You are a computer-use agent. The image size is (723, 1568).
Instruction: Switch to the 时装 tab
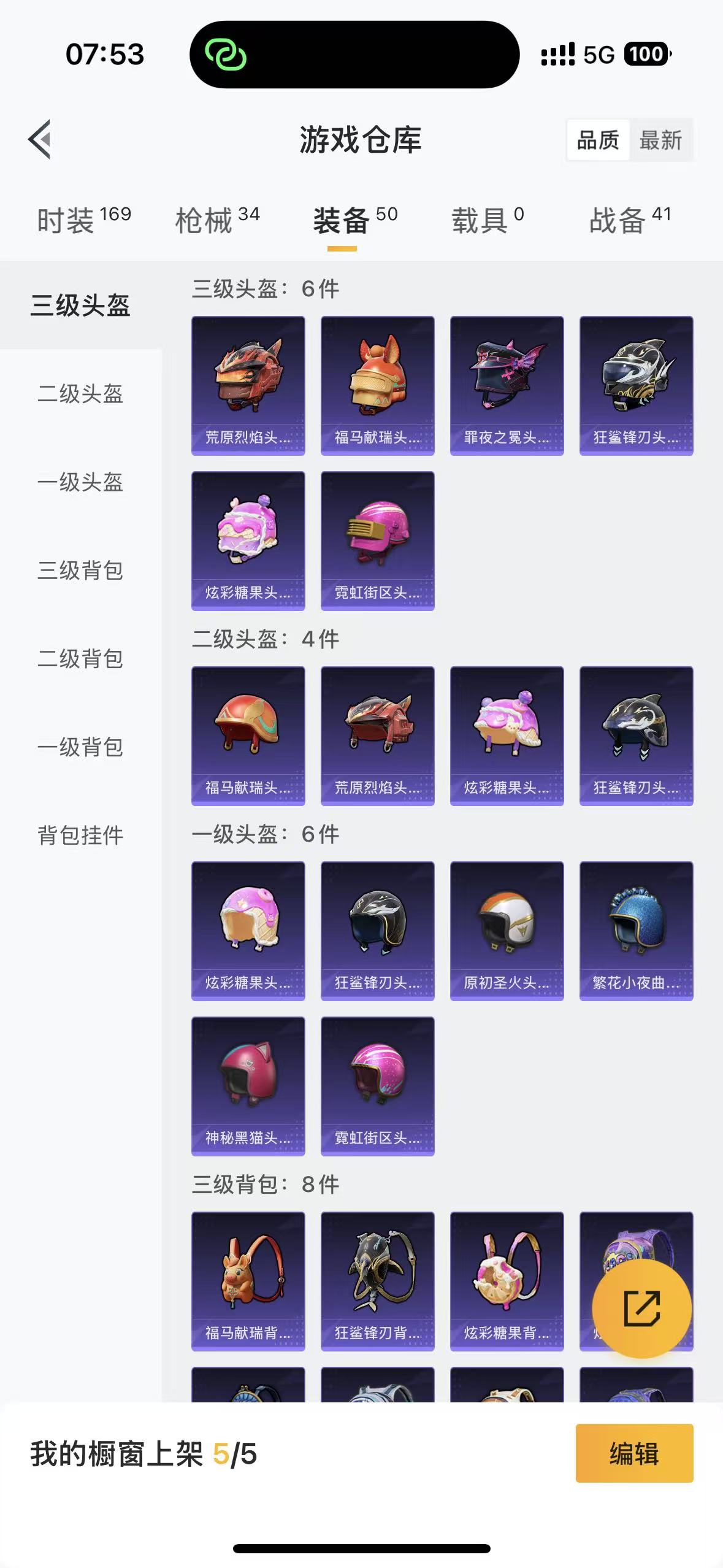point(83,220)
